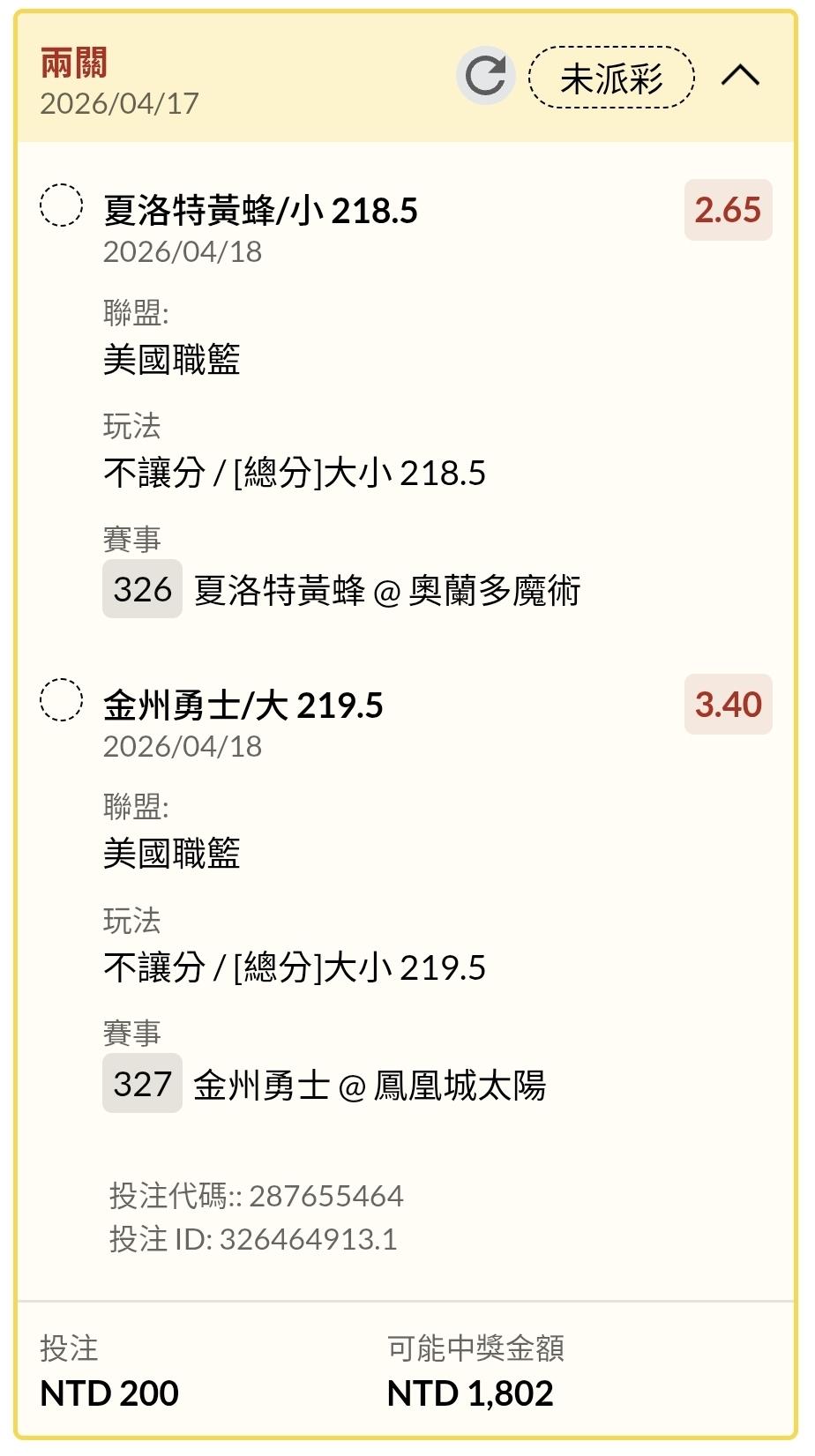Screen dimensions: 815x1456
Task: Refresh the bet slip status
Action: pos(485,76)
